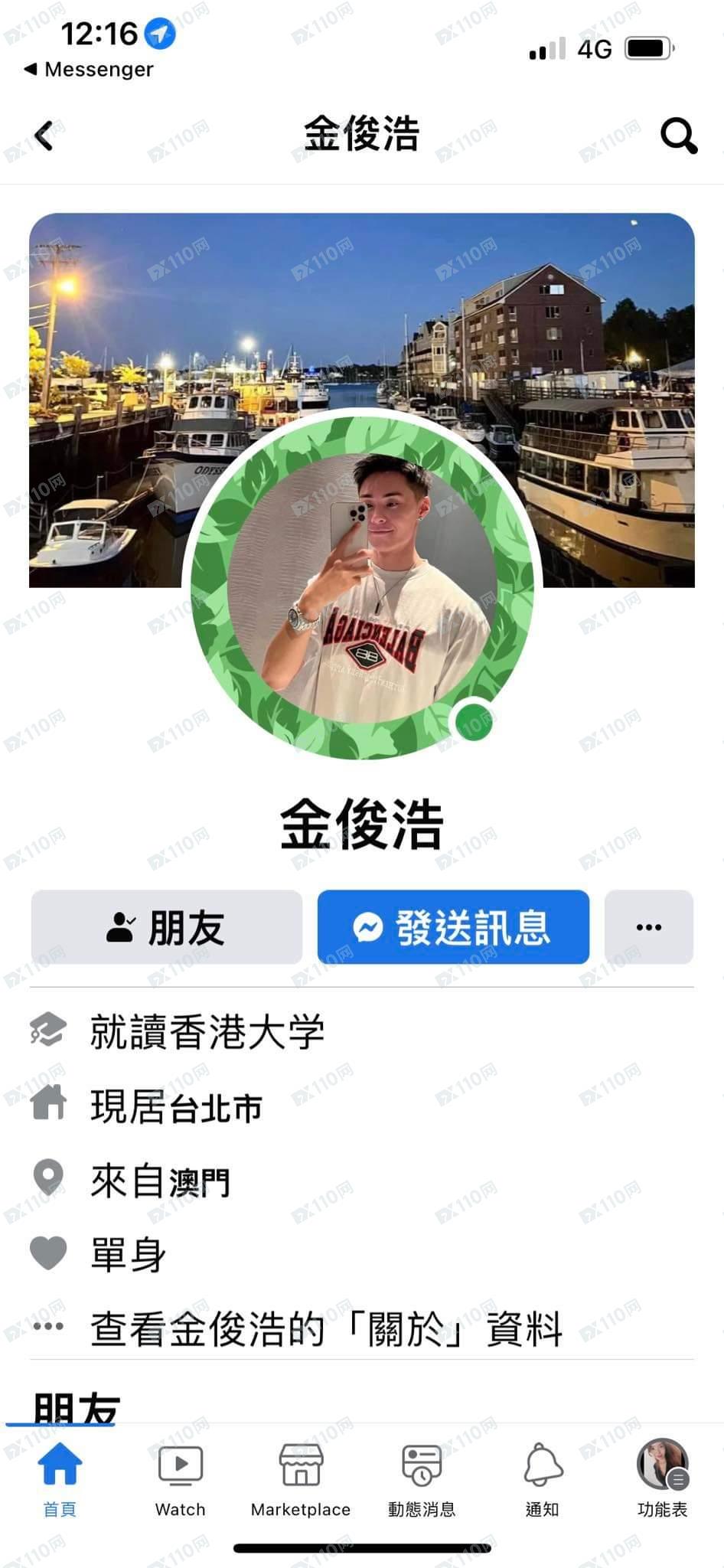This screenshot has width=724, height=1568.
Task: Open the 通知 notifications tab
Action: click(542, 1479)
